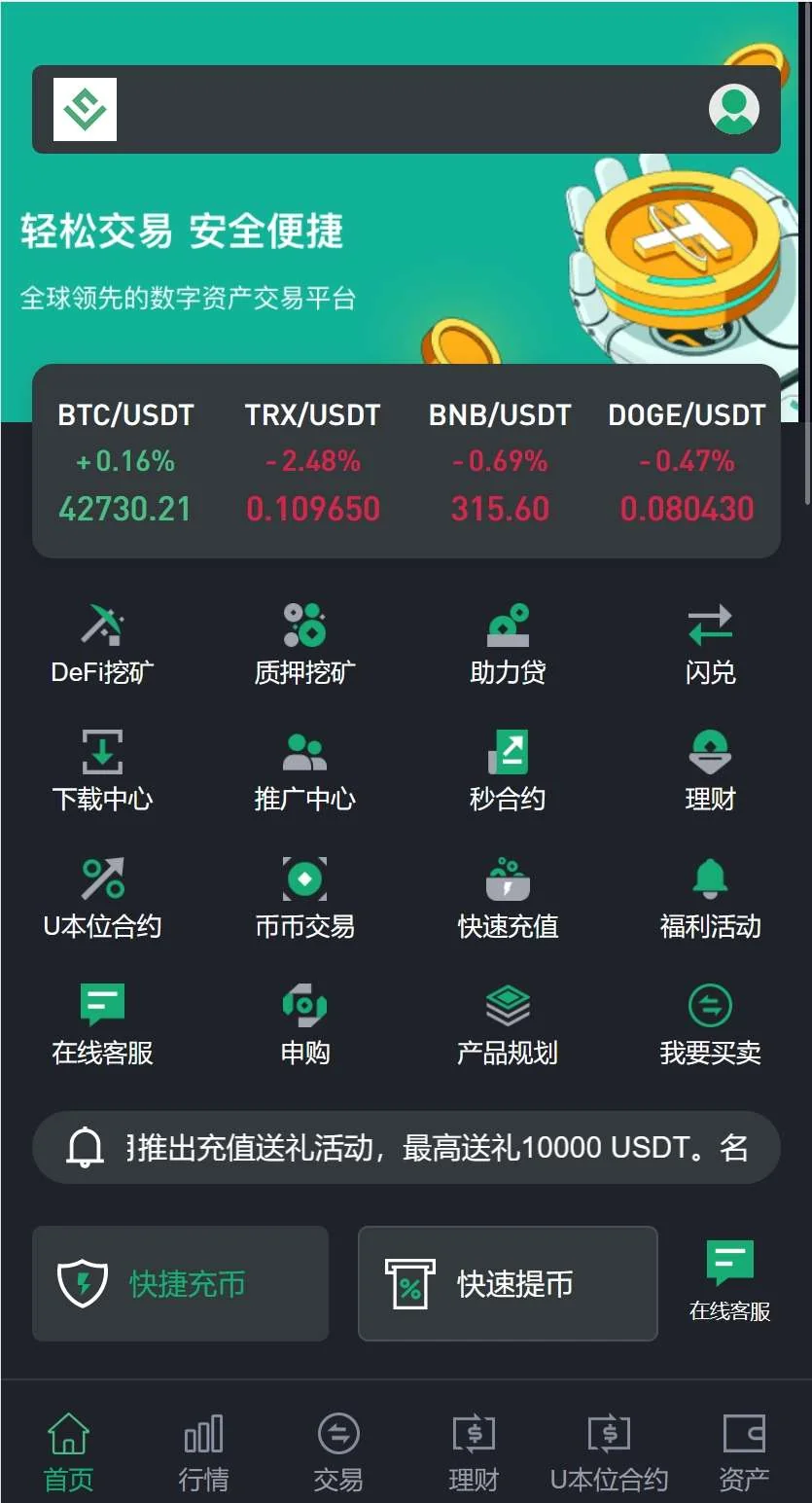
Task: Go to 我要买卖 buy and sell
Action: coord(710,1022)
